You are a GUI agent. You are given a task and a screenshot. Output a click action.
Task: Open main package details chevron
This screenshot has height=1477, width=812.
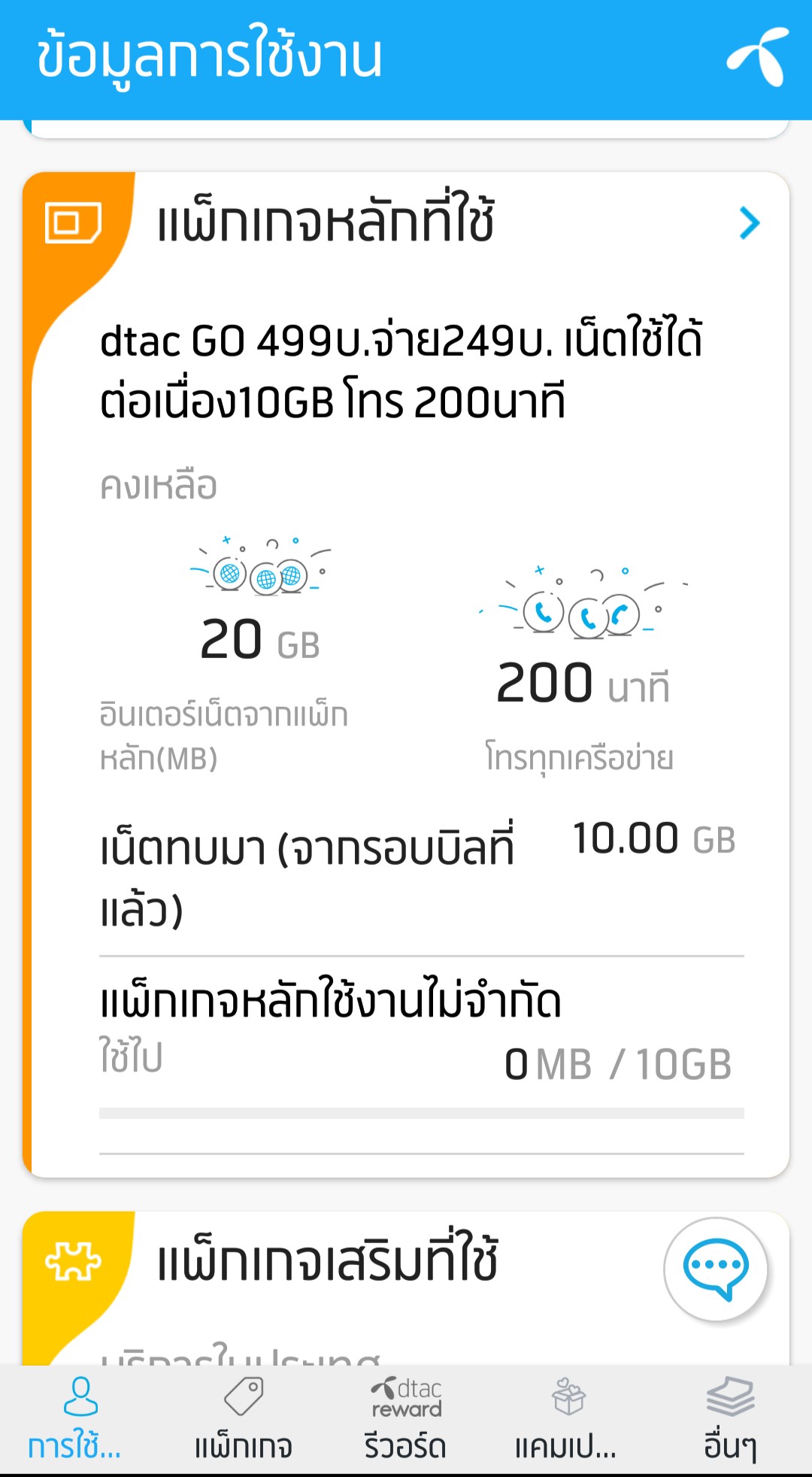pos(750,223)
